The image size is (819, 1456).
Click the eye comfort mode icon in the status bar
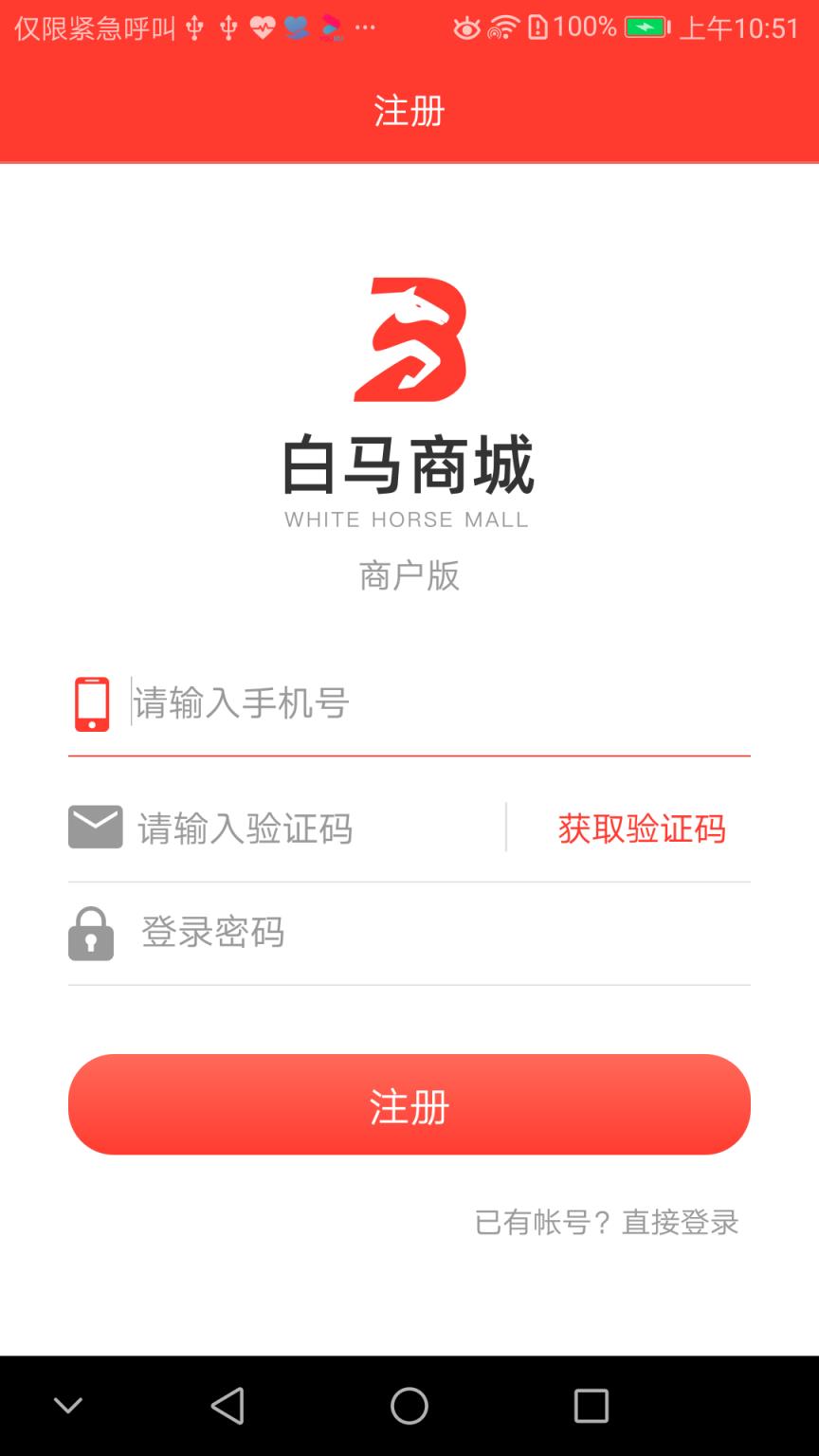click(465, 29)
